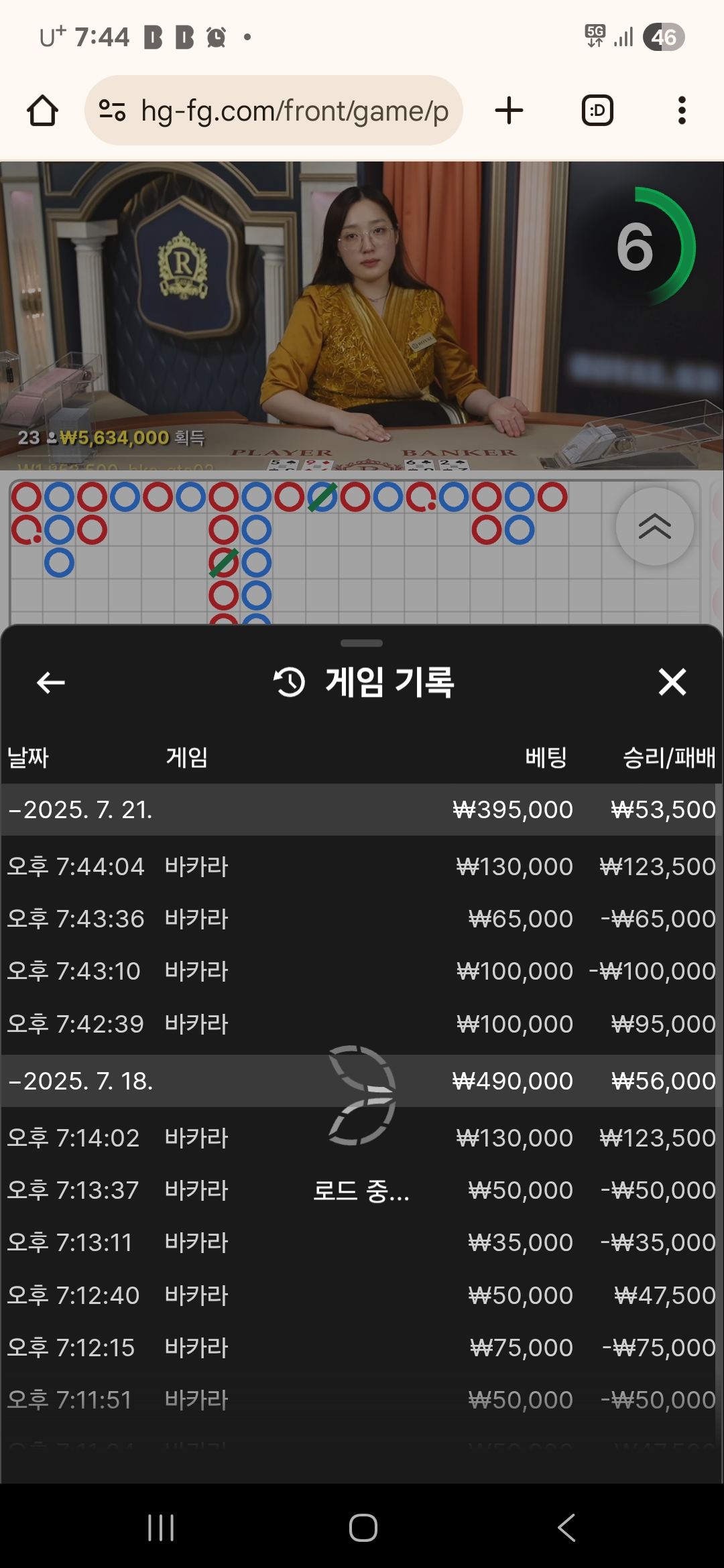
Task: Go back from the 게임 기록 panel
Action: point(51,683)
